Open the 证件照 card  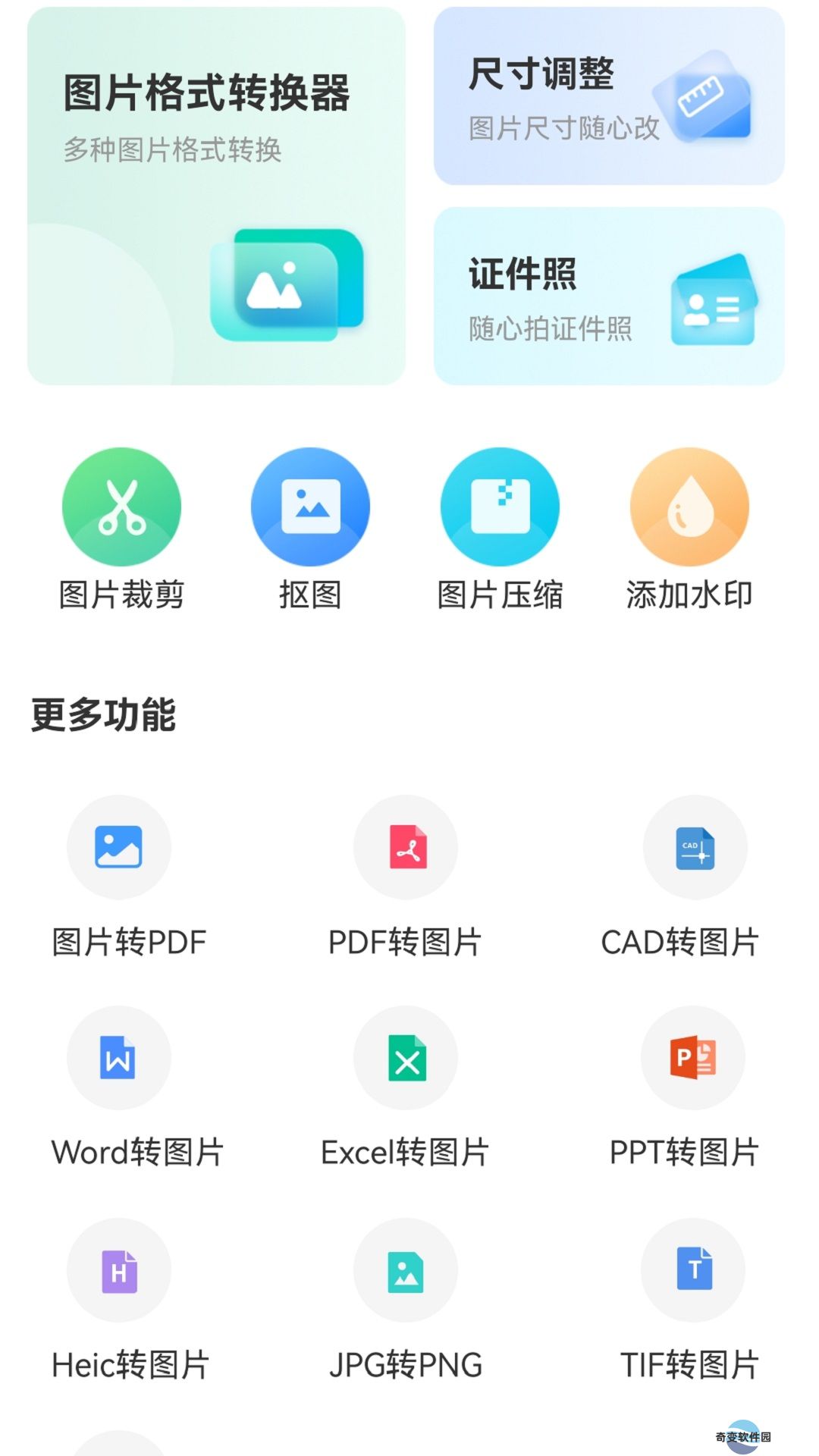coord(609,296)
